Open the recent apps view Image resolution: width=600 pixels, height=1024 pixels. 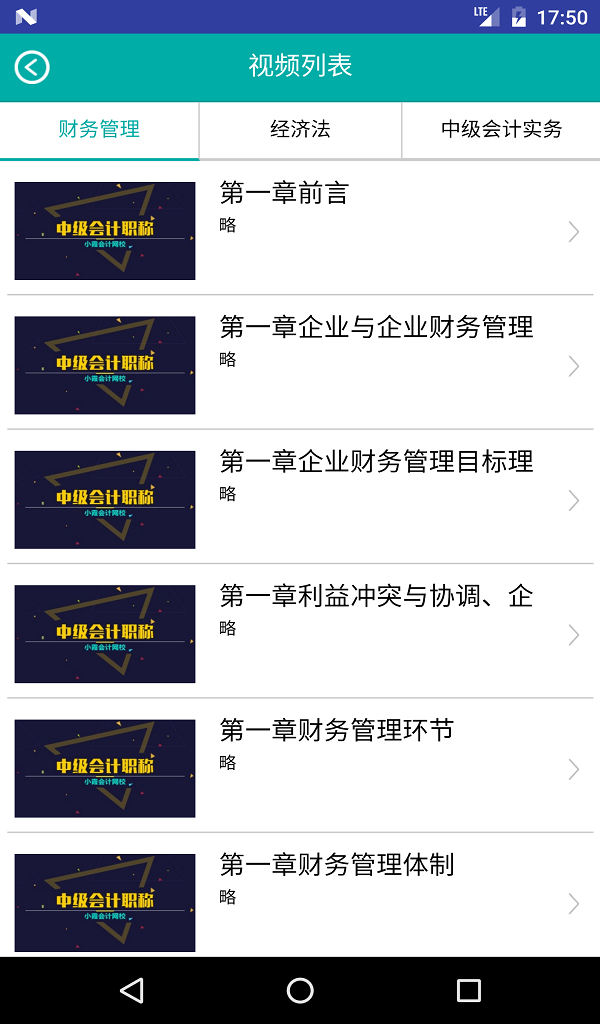[x=468, y=991]
